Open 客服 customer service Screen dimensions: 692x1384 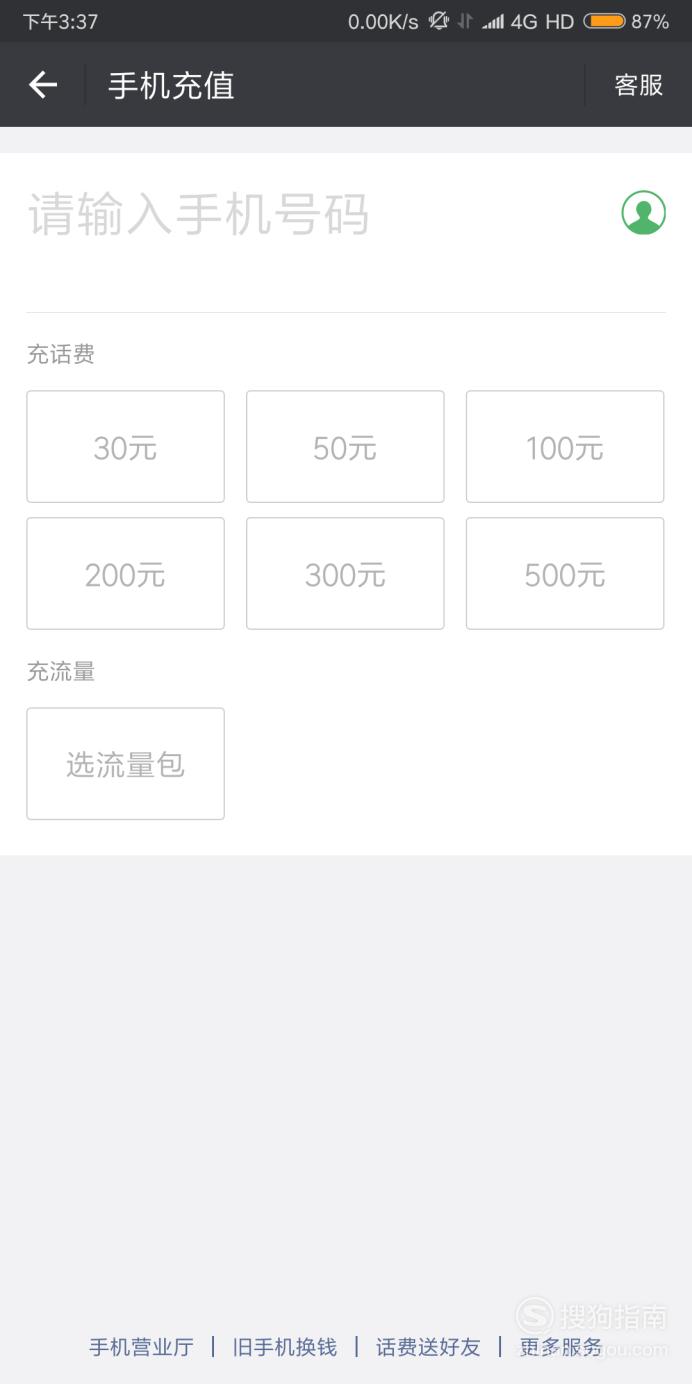639,85
